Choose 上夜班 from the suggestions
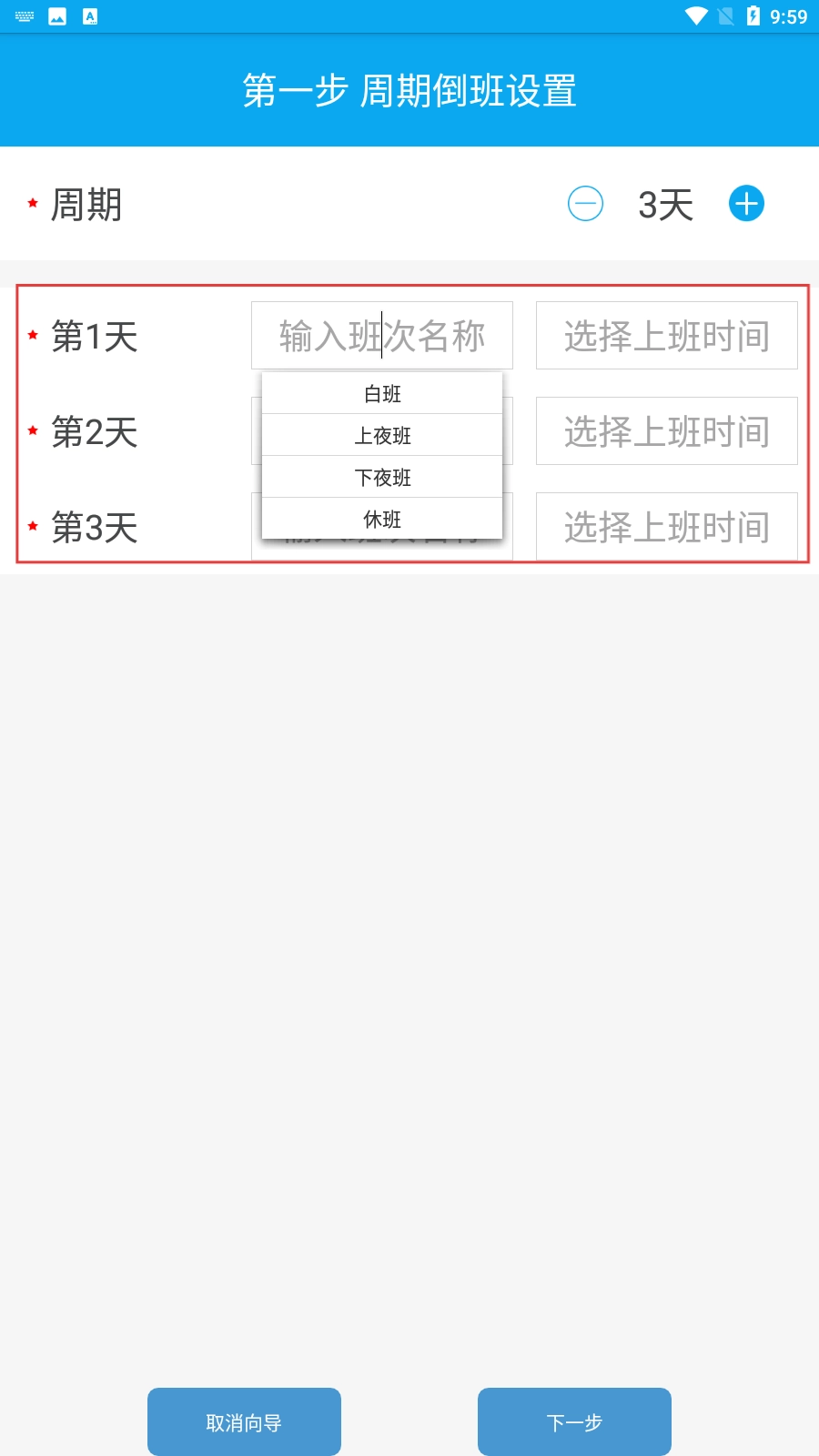Screen dimensions: 819x1456 coord(382,436)
